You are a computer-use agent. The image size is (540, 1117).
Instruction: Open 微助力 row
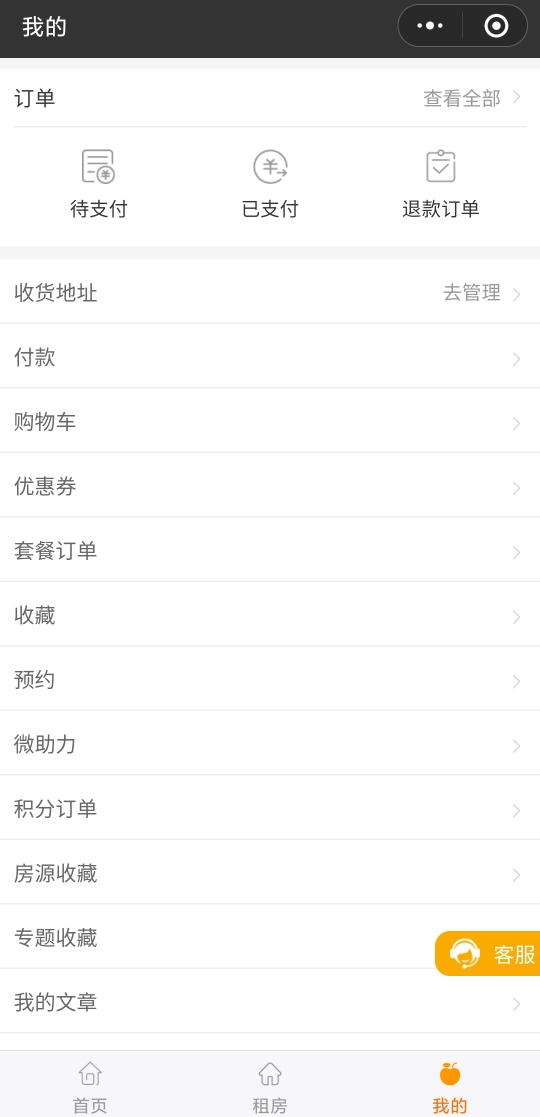click(270, 743)
